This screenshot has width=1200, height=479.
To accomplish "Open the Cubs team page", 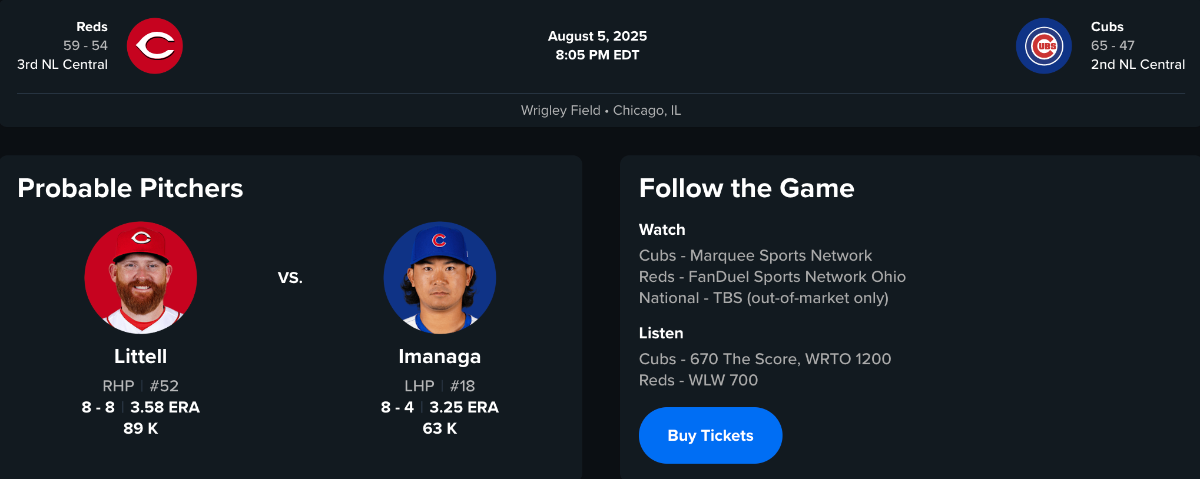I will click(x=1044, y=46).
